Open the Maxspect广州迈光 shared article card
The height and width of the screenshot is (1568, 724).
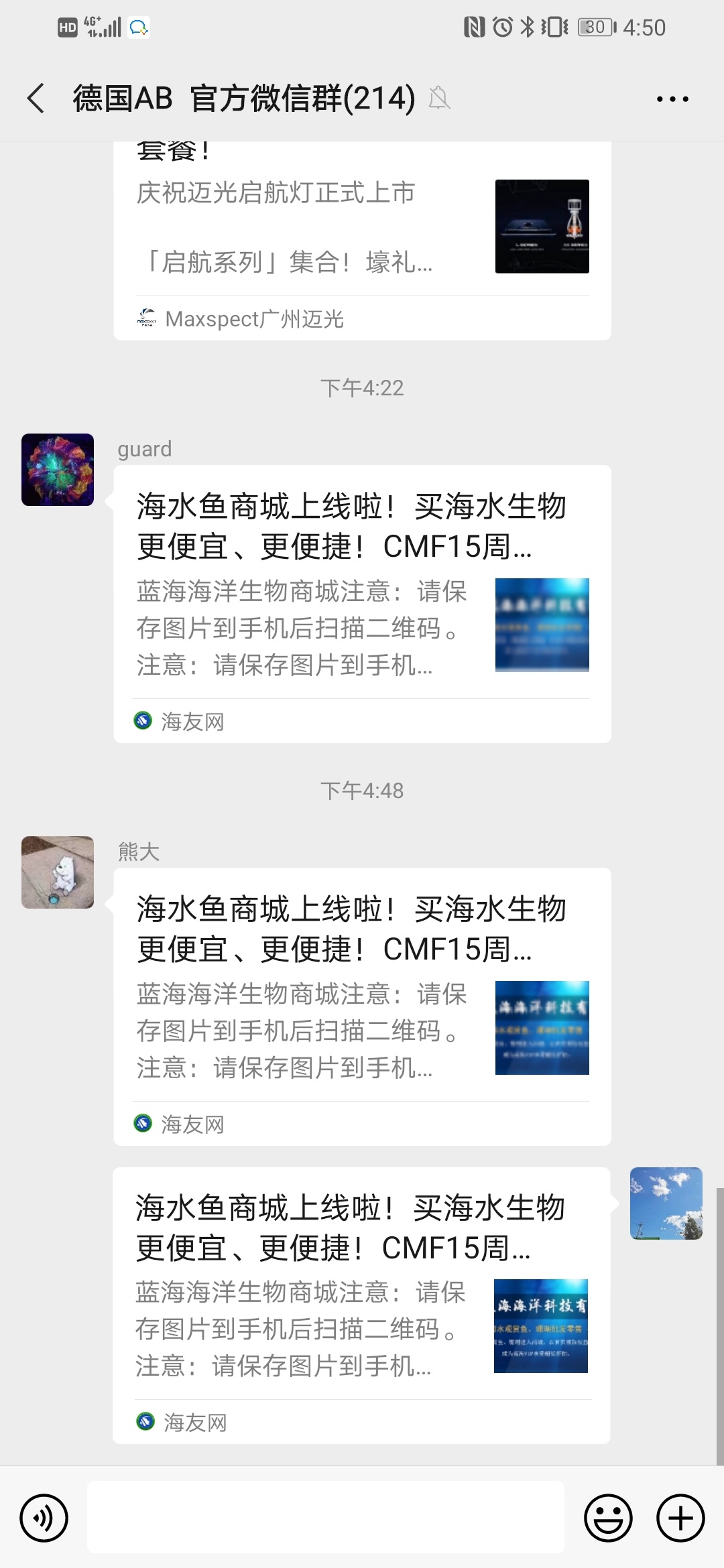pos(362,241)
